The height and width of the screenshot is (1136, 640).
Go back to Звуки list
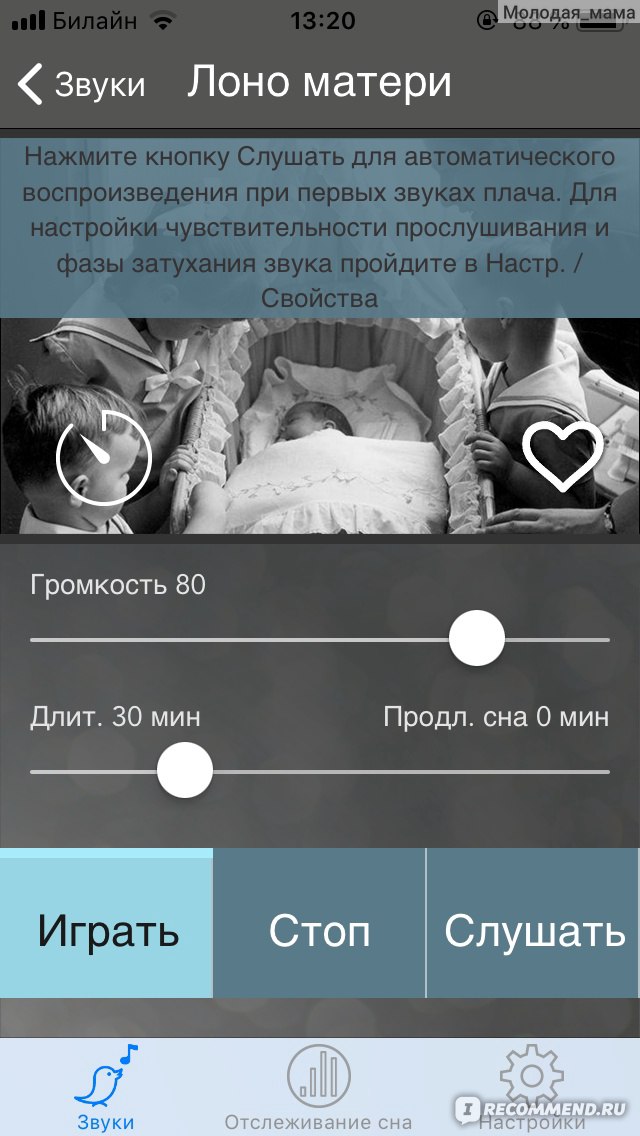(x=81, y=84)
